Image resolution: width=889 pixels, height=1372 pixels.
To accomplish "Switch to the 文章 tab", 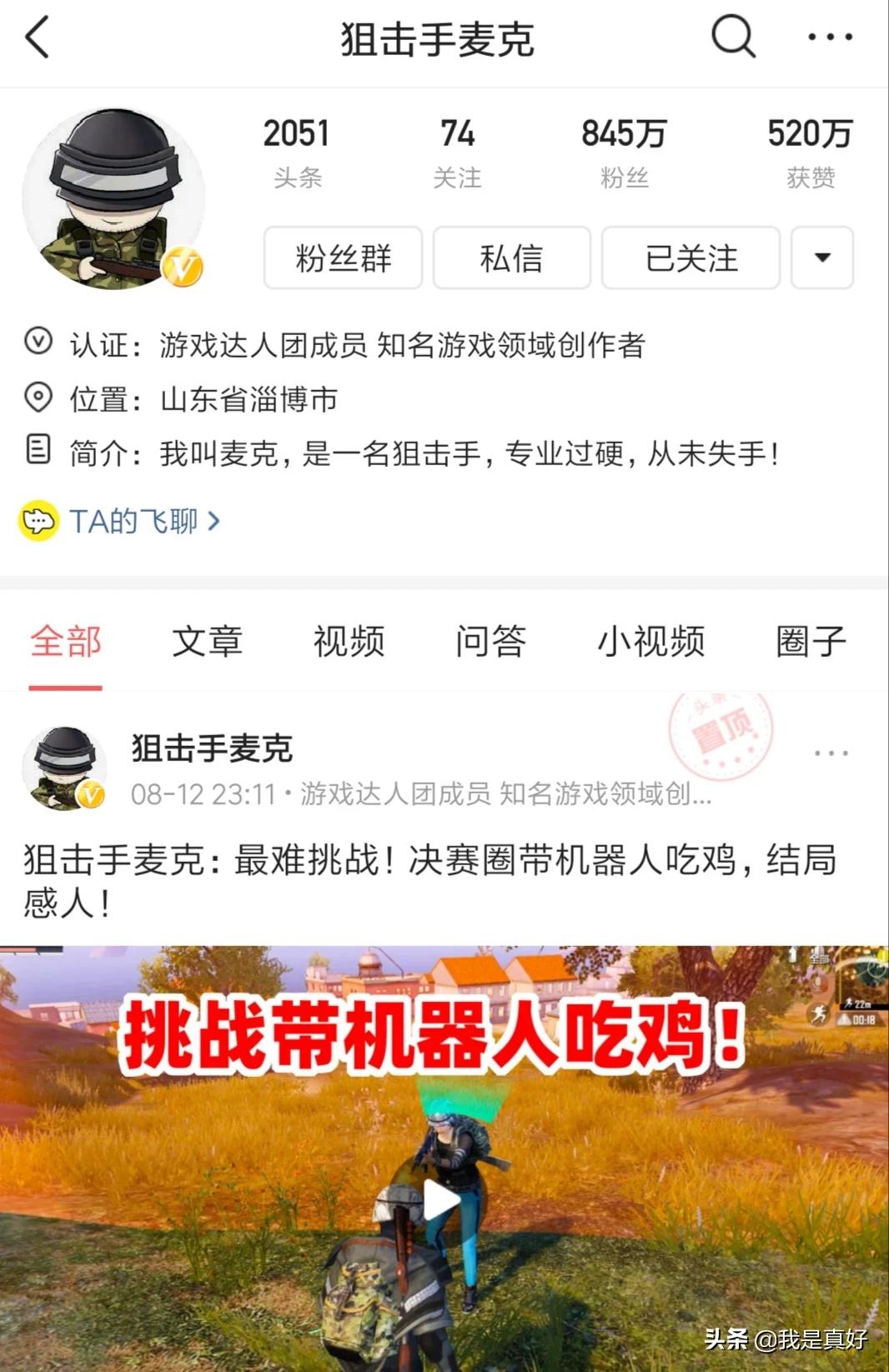I will pos(207,642).
